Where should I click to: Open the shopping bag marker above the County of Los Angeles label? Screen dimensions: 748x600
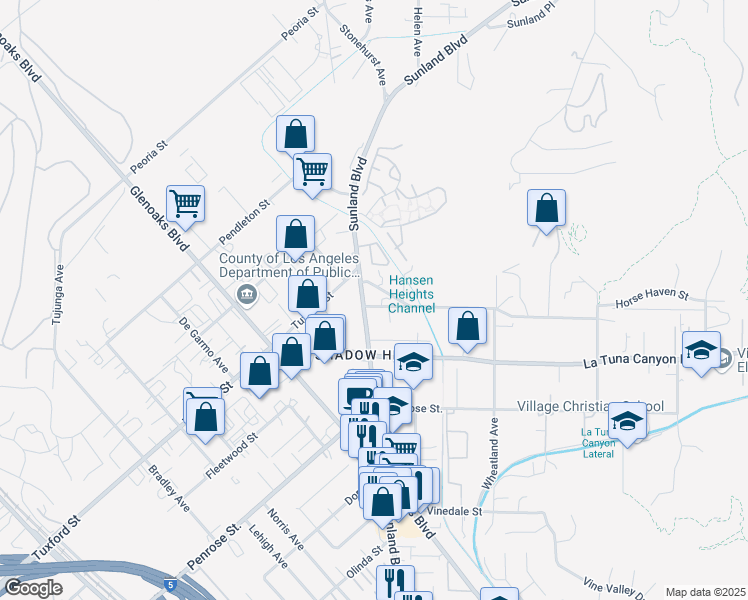[x=296, y=234]
